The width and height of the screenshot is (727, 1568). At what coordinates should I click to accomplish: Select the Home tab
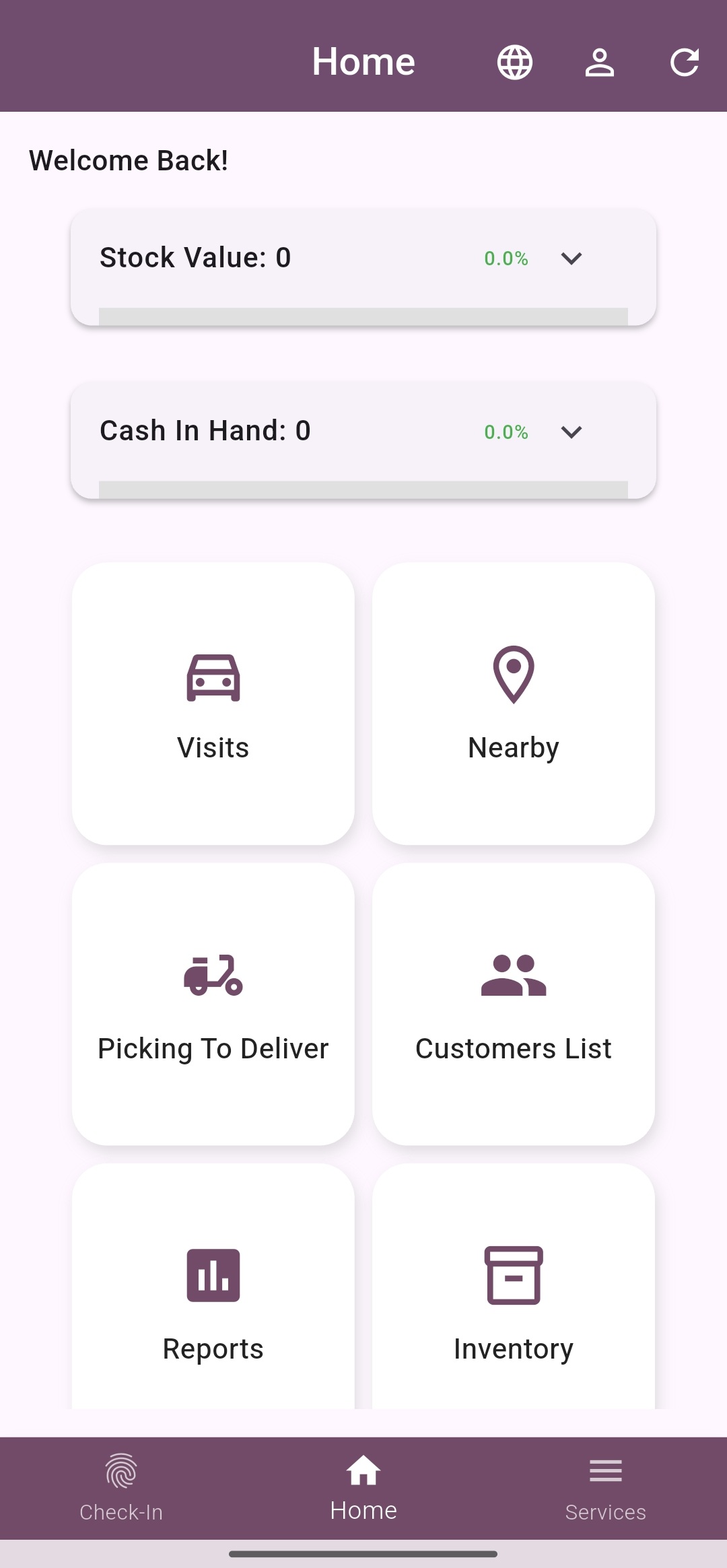(363, 1489)
